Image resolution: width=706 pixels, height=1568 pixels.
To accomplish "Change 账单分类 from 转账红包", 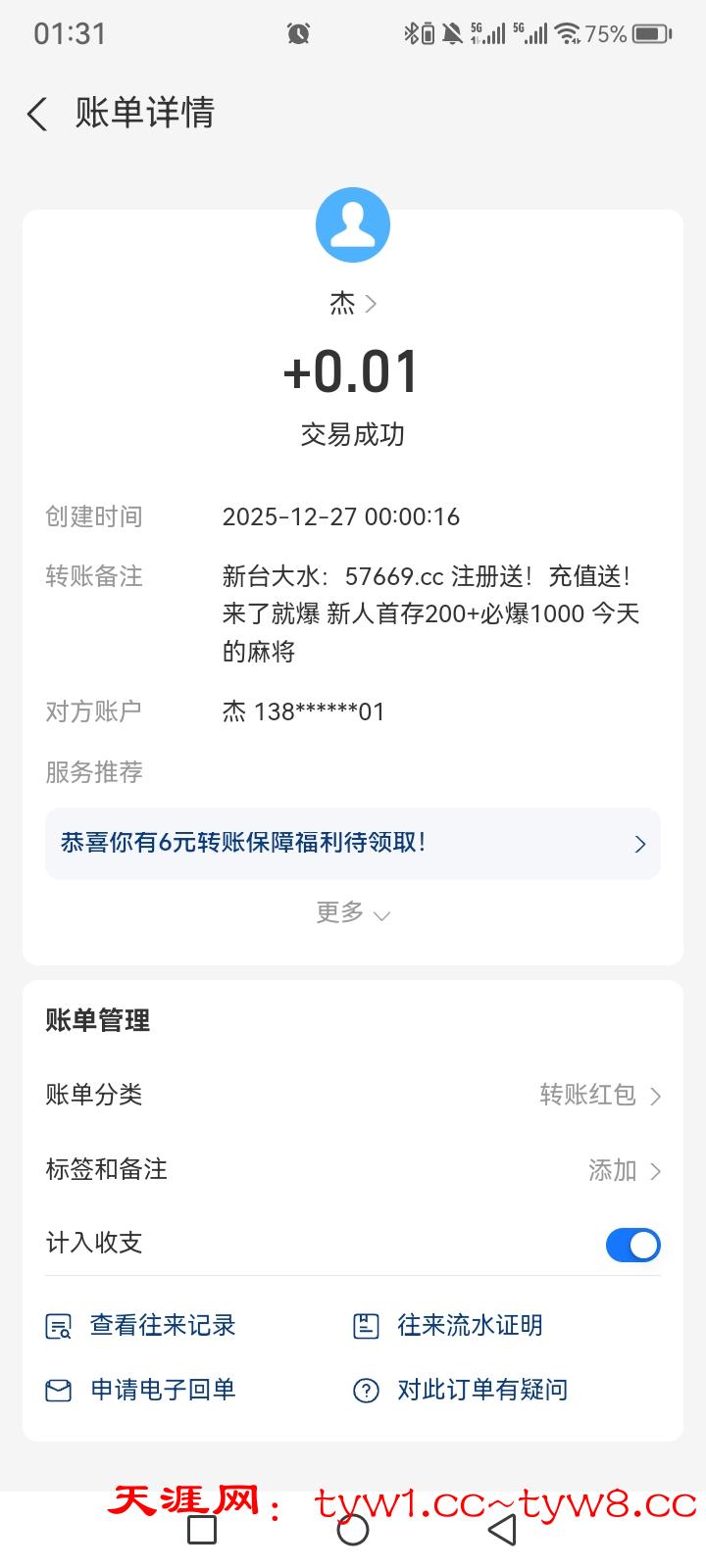I will (x=599, y=1095).
